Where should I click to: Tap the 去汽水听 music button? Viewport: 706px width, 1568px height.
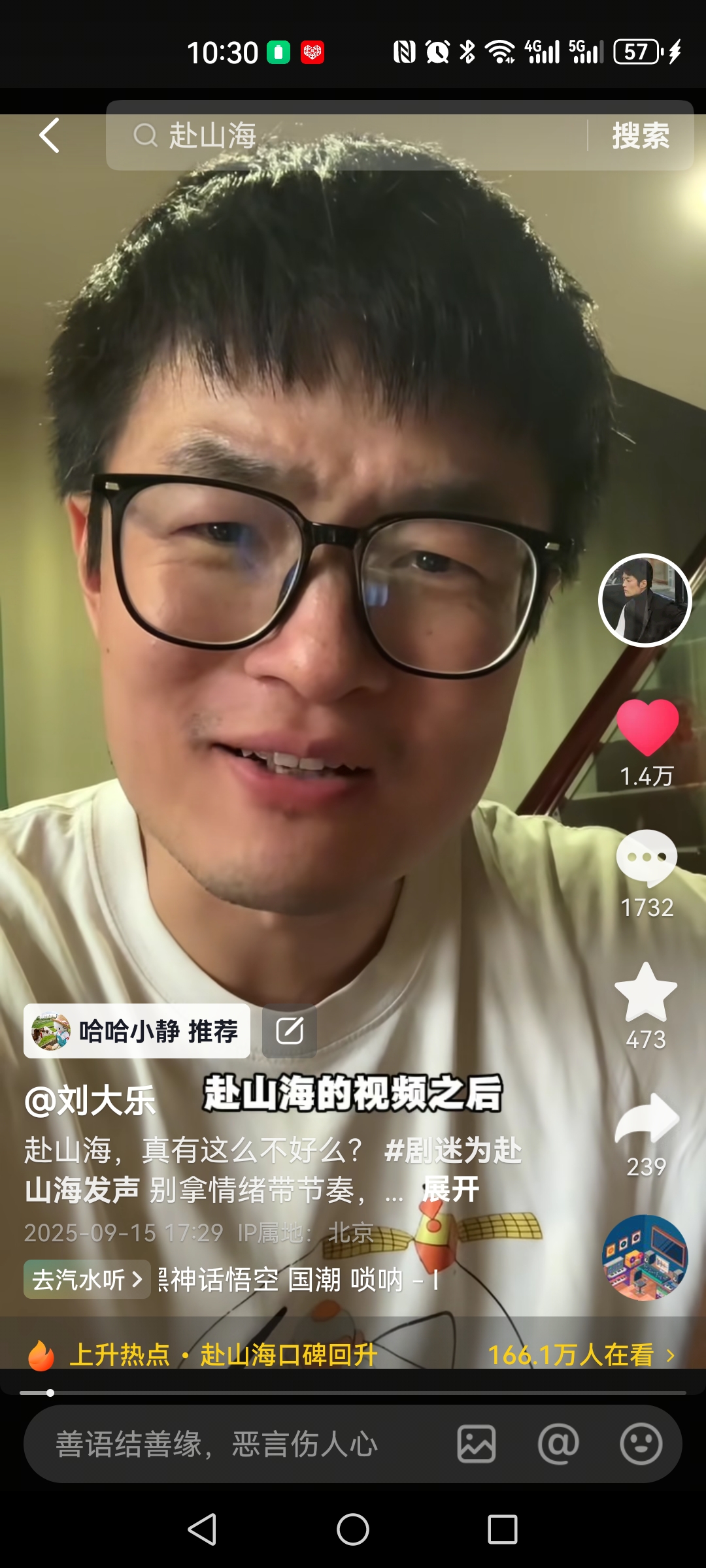87,1279
